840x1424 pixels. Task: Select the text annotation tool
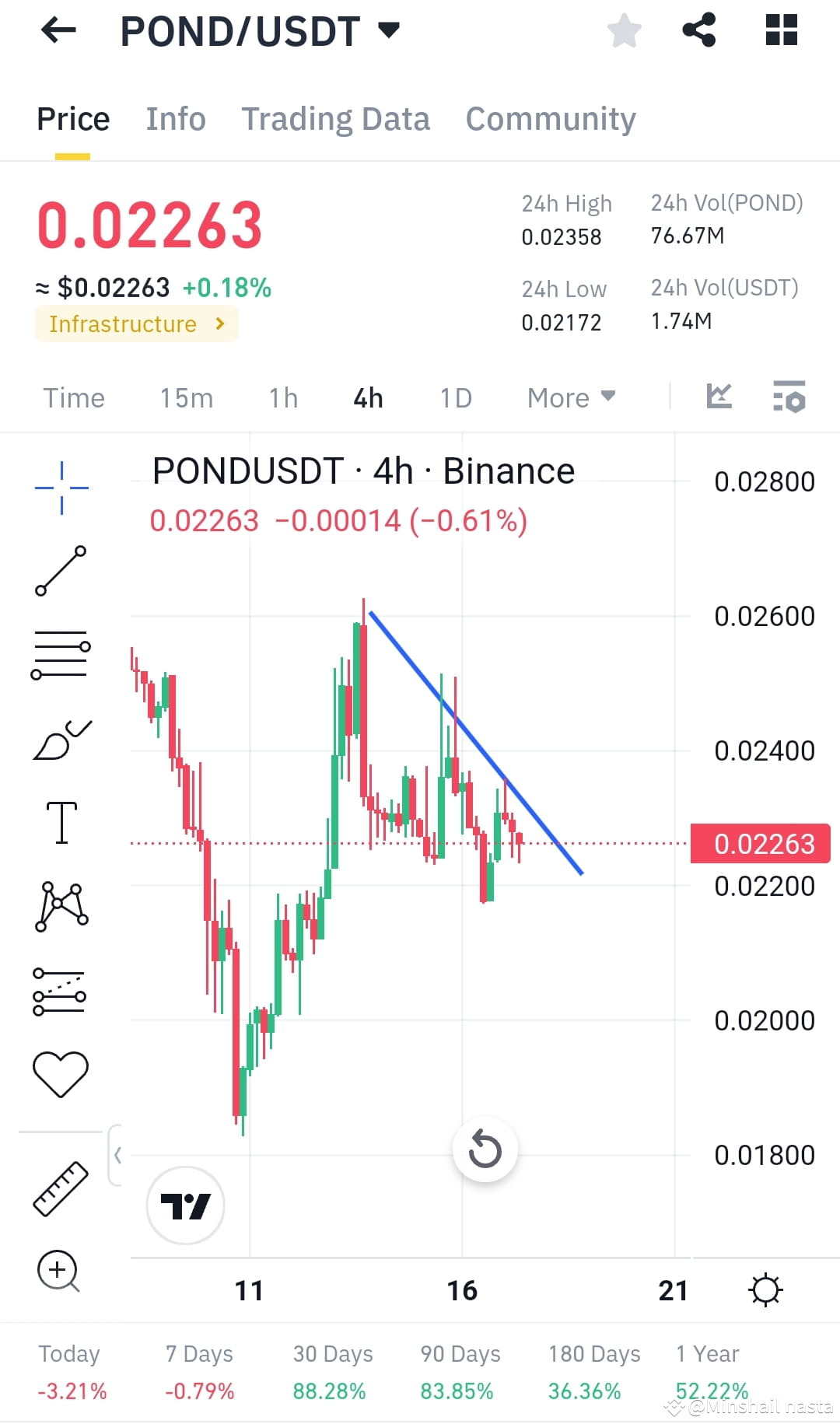61,824
